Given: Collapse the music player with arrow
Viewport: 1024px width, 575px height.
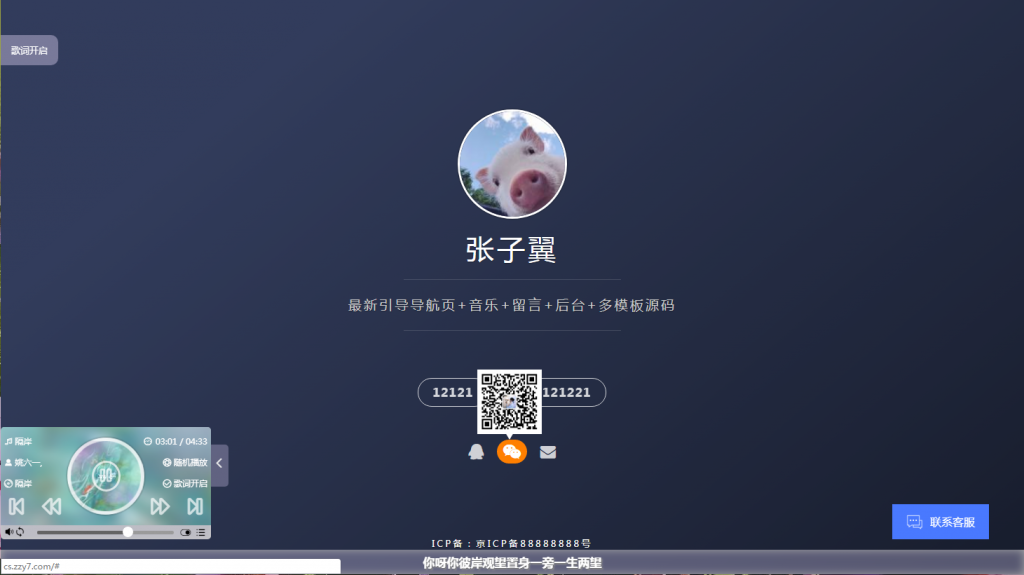Looking at the screenshot, I should pos(219,464).
